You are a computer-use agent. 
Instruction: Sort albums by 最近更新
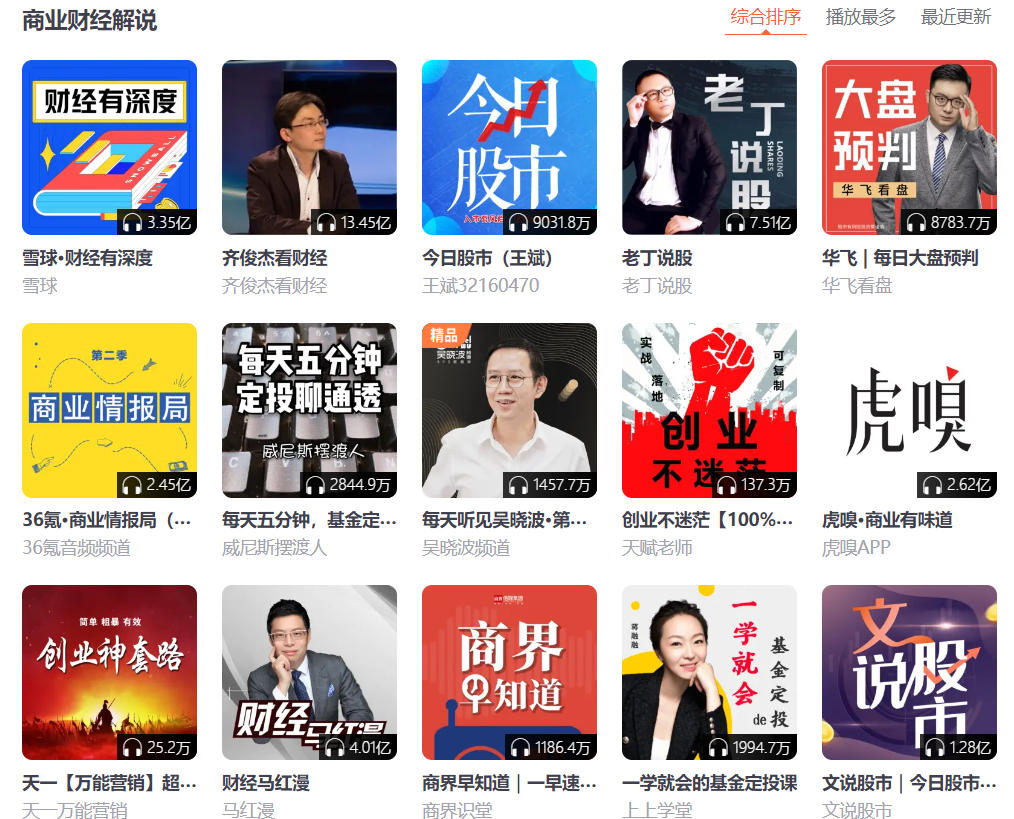pos(955,17)
